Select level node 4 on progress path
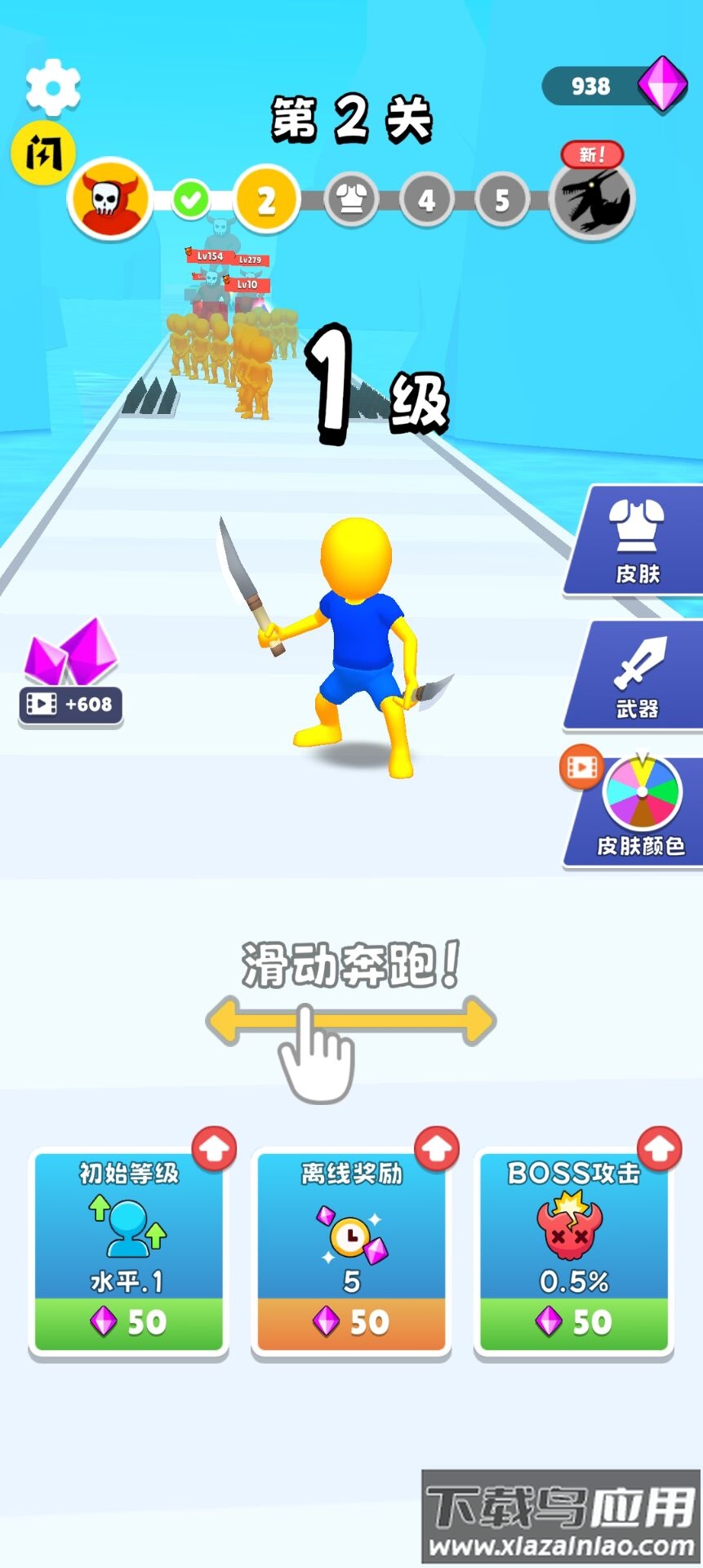 click(x=427, y=198)
